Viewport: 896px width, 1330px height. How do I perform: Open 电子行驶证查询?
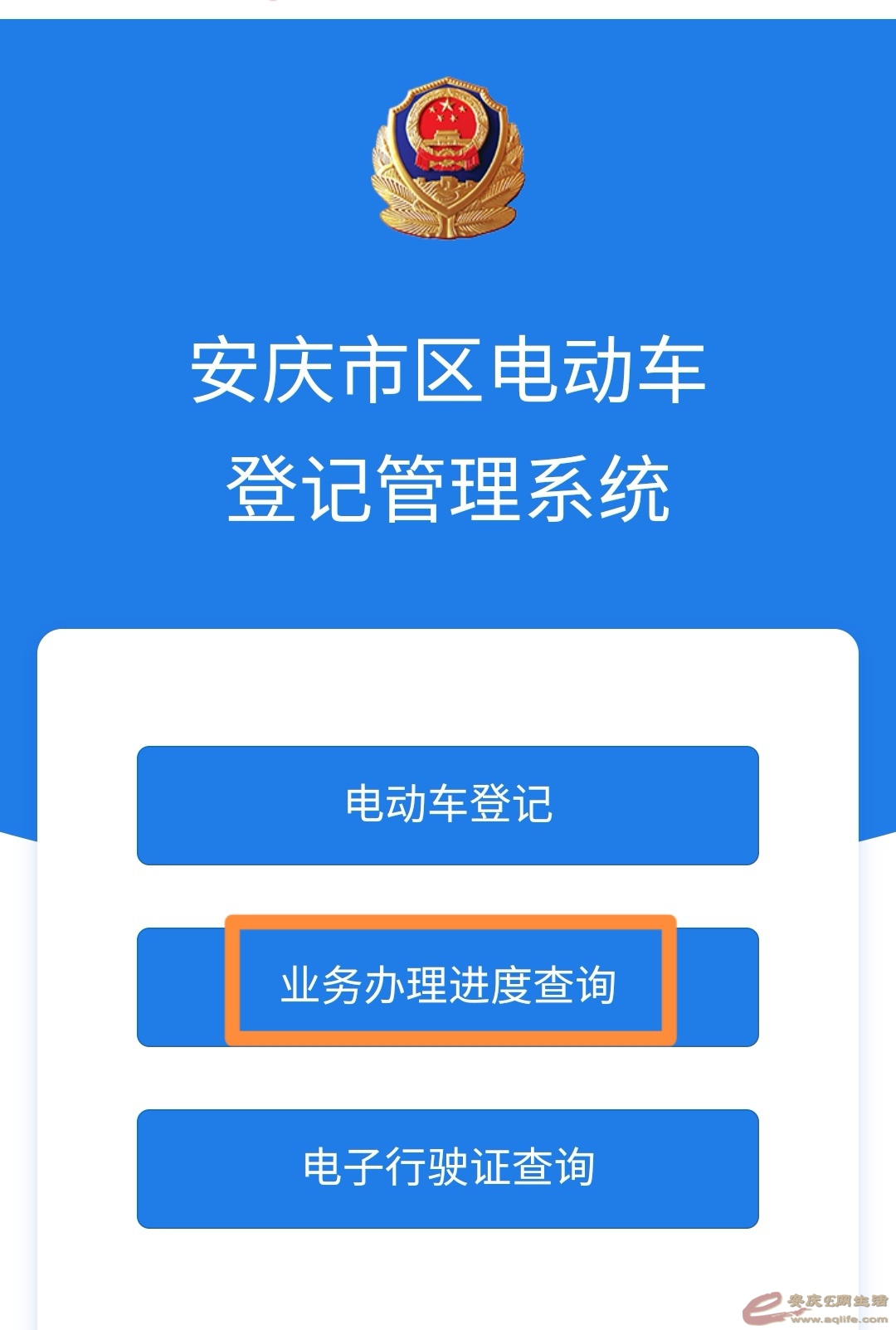pos(448,1167)
